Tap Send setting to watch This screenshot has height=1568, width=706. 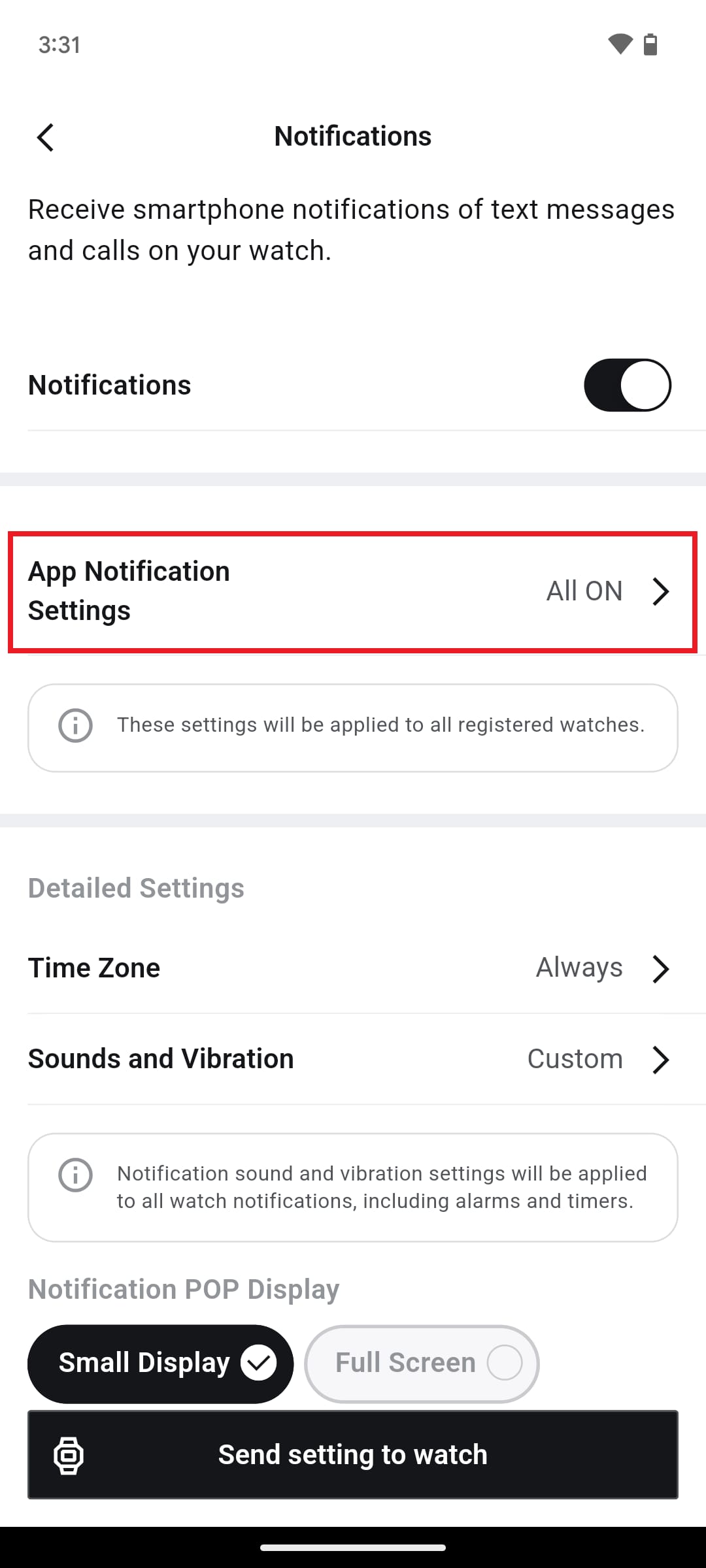click(x=352, y=1455)
